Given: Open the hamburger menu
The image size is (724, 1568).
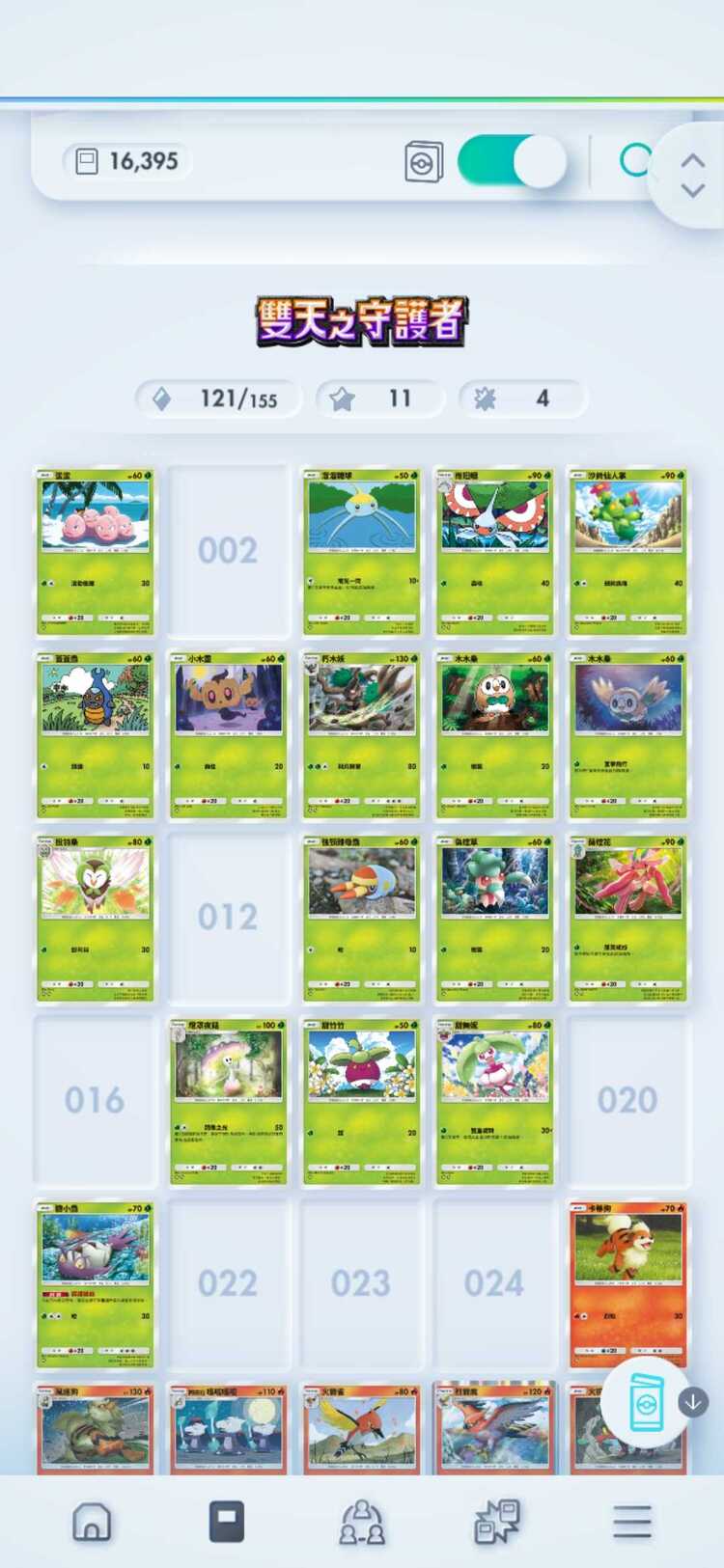Looking at the screenshot, I should coord(632,1522).
